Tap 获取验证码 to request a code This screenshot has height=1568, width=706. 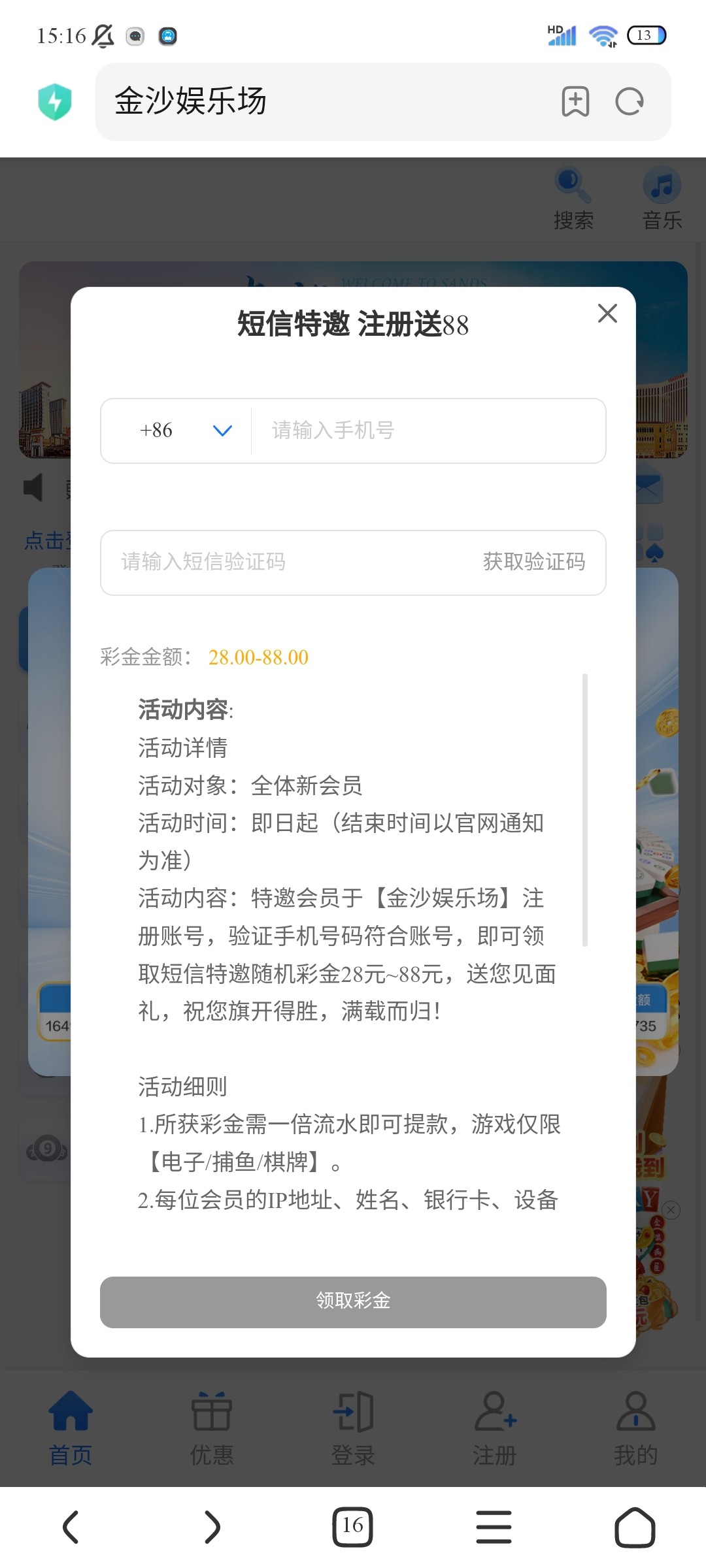[x=533, y=562]
